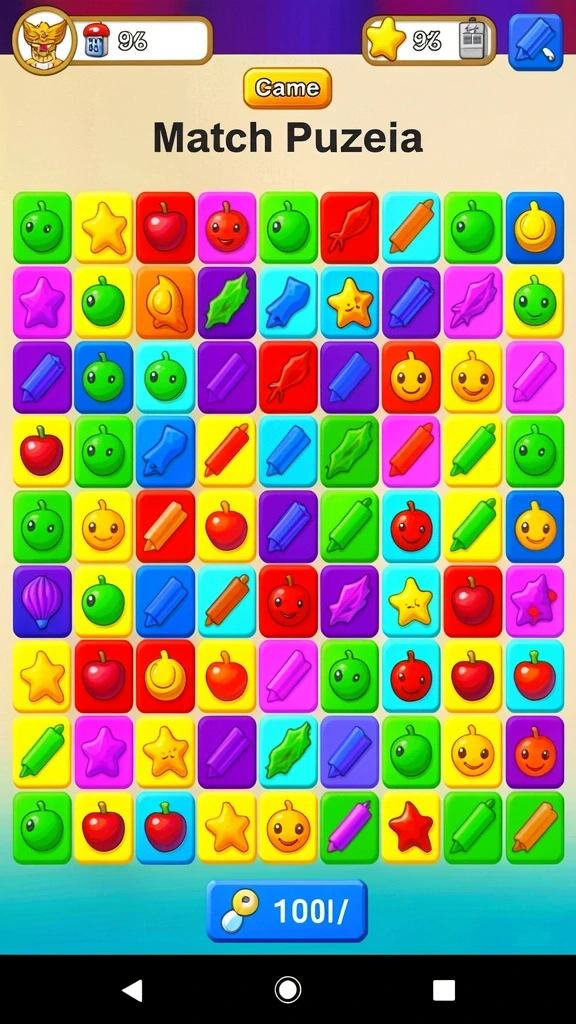The height and width of the screenshot is (1024, 576).
Task: Open the player avatar profile
Action: click(44, 40)
